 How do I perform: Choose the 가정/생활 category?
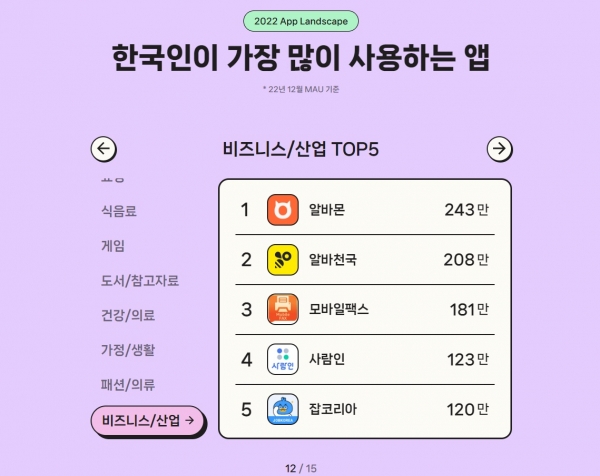click(127, 350)
